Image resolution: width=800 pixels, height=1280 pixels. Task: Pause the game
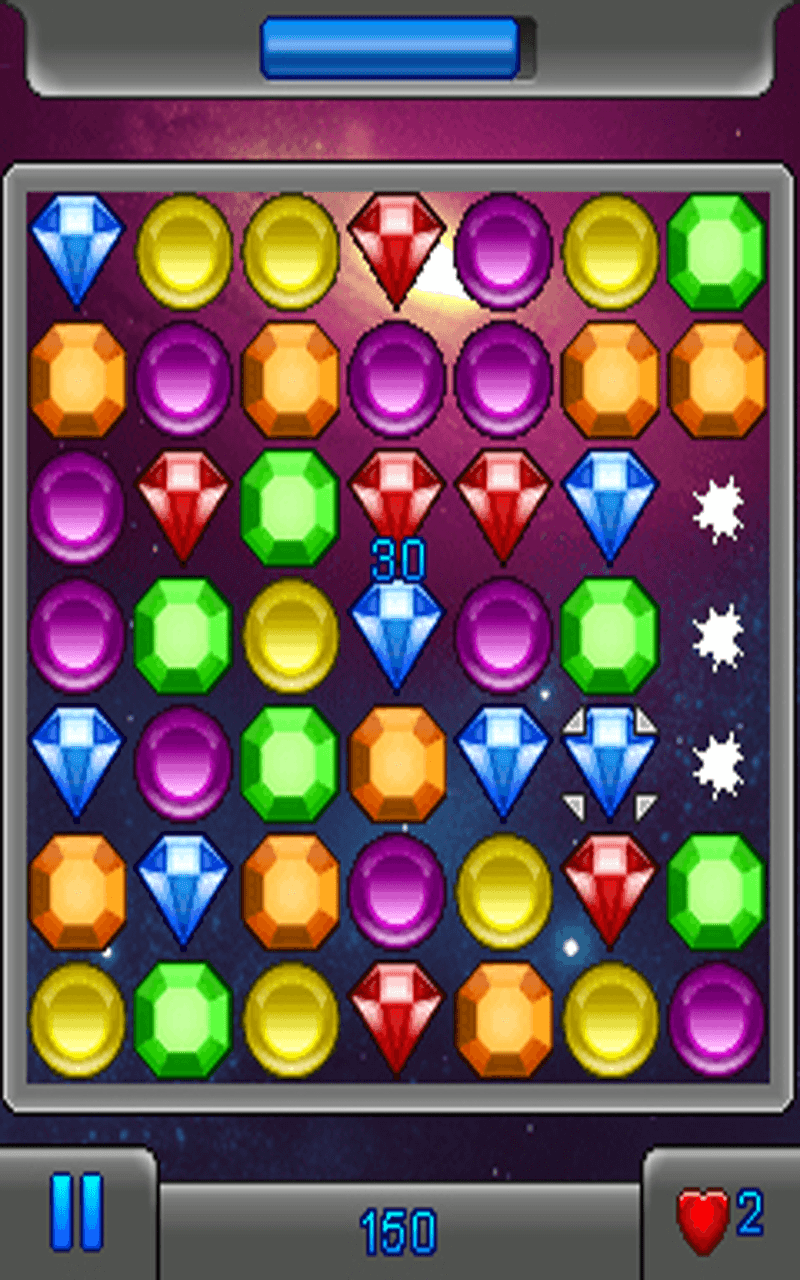pyautogui.click(x=77, y=1212)
